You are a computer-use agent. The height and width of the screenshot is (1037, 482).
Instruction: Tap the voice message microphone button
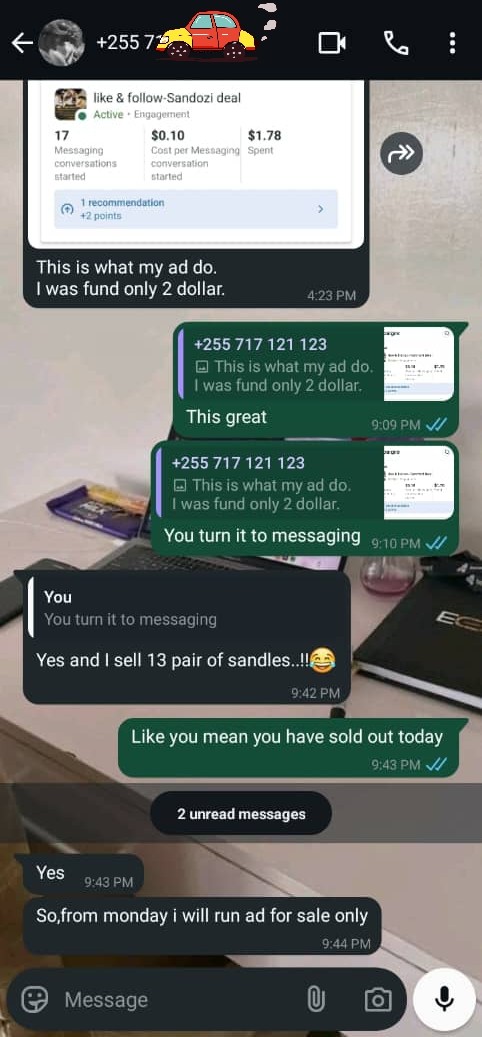point(444,999)
